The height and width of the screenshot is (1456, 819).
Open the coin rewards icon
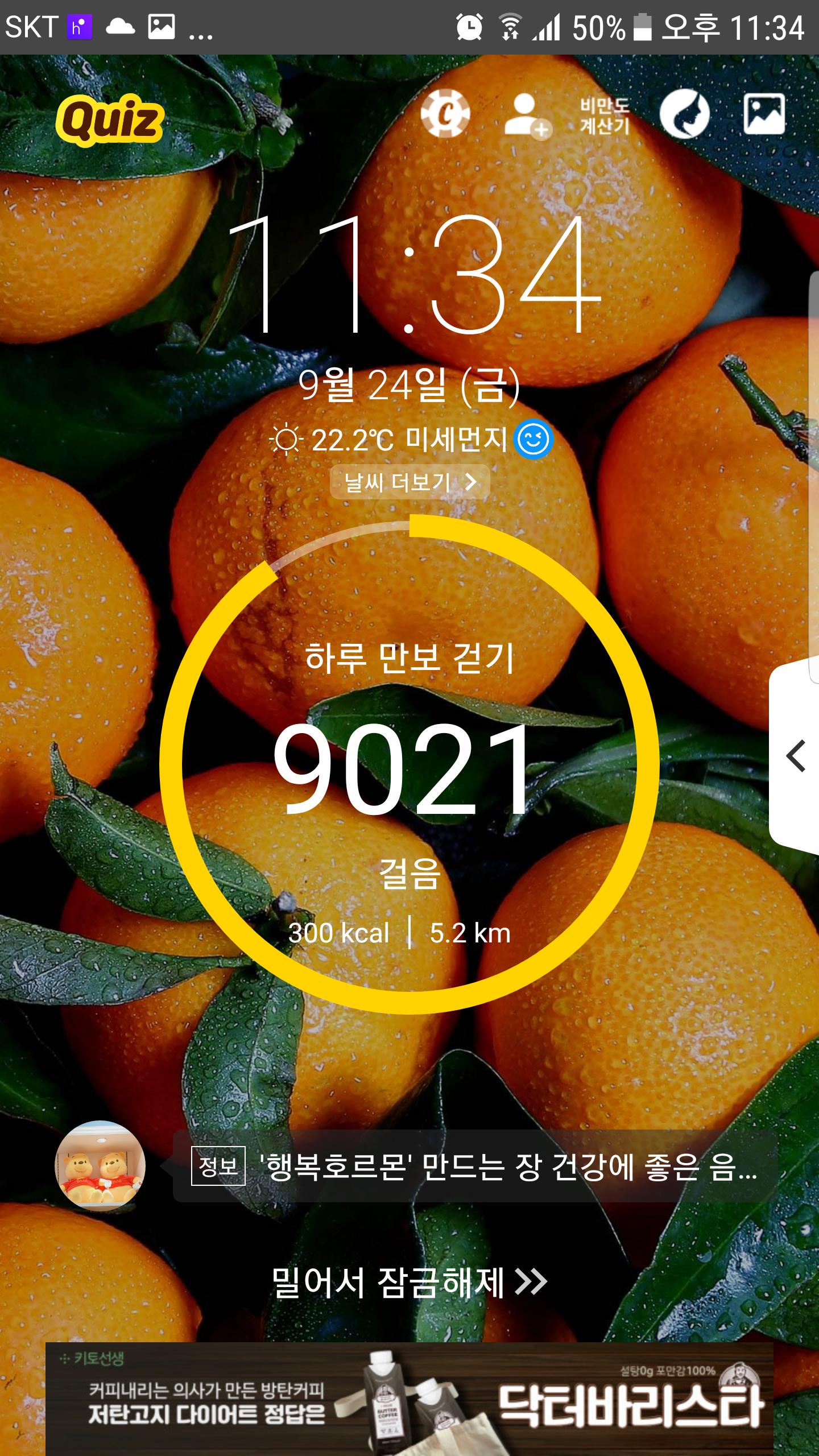tap(445, 114)
